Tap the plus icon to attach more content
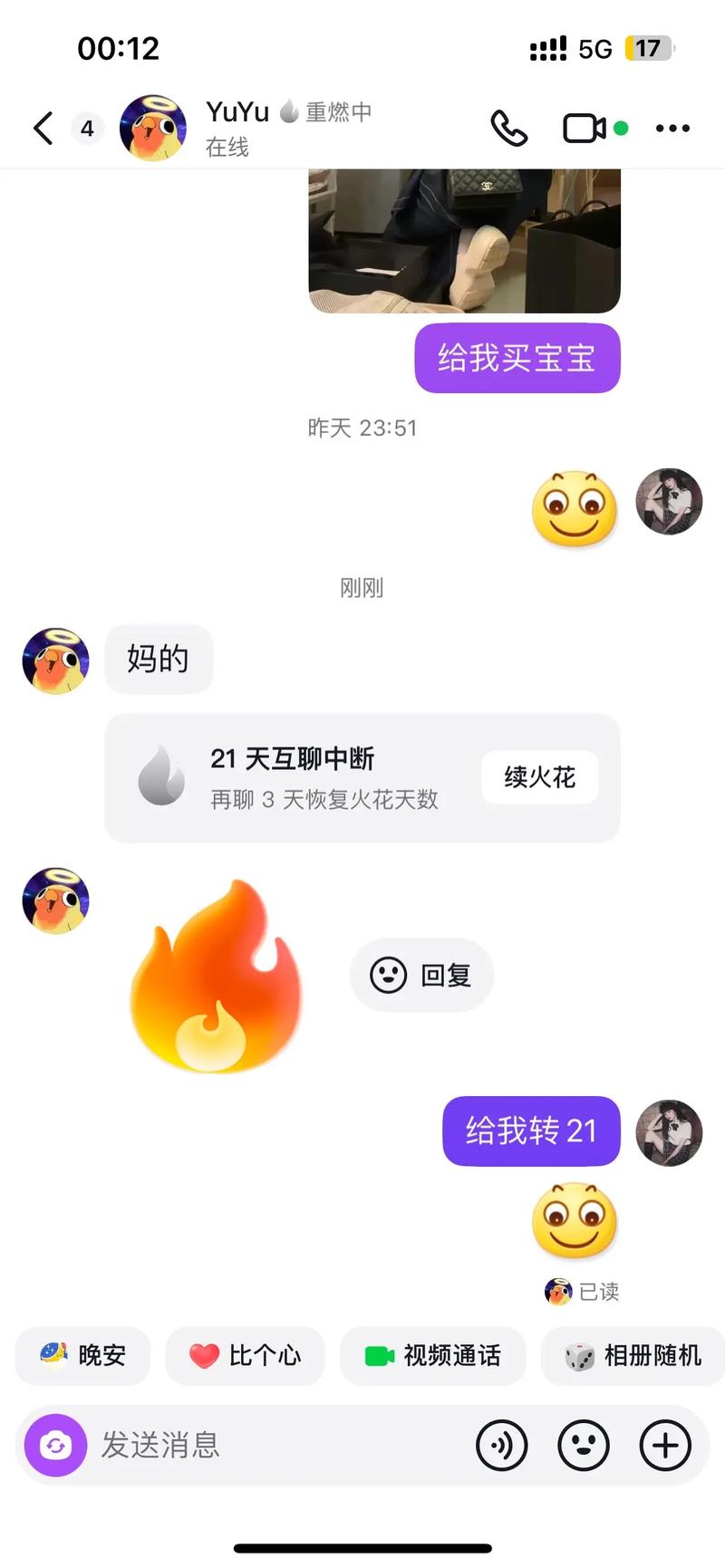The width and height of the screenshot is (725, 1568). tap(665, 1446)
